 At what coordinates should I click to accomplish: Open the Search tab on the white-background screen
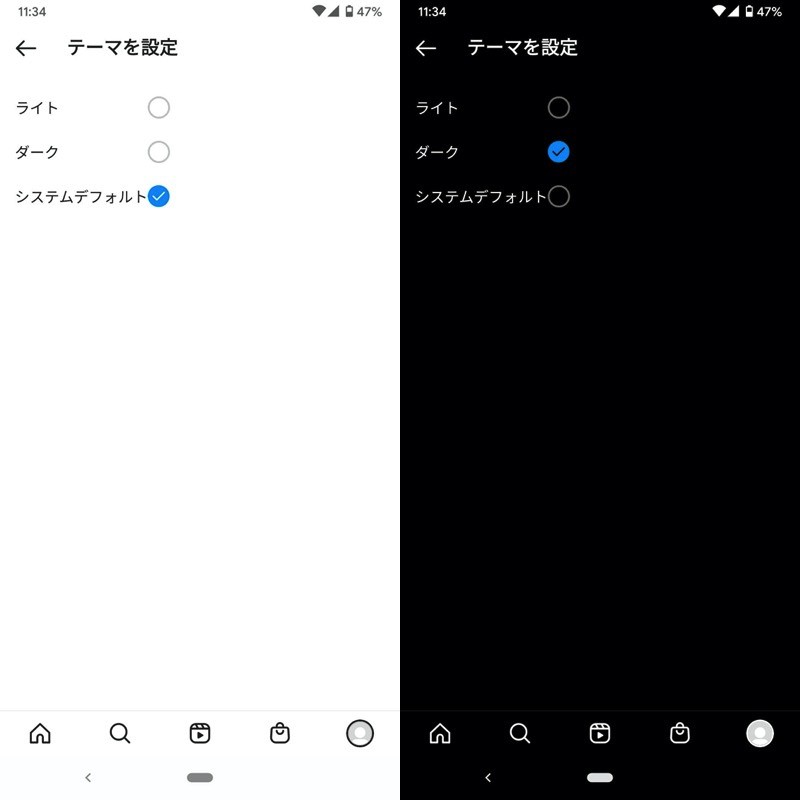coord(120,733)
